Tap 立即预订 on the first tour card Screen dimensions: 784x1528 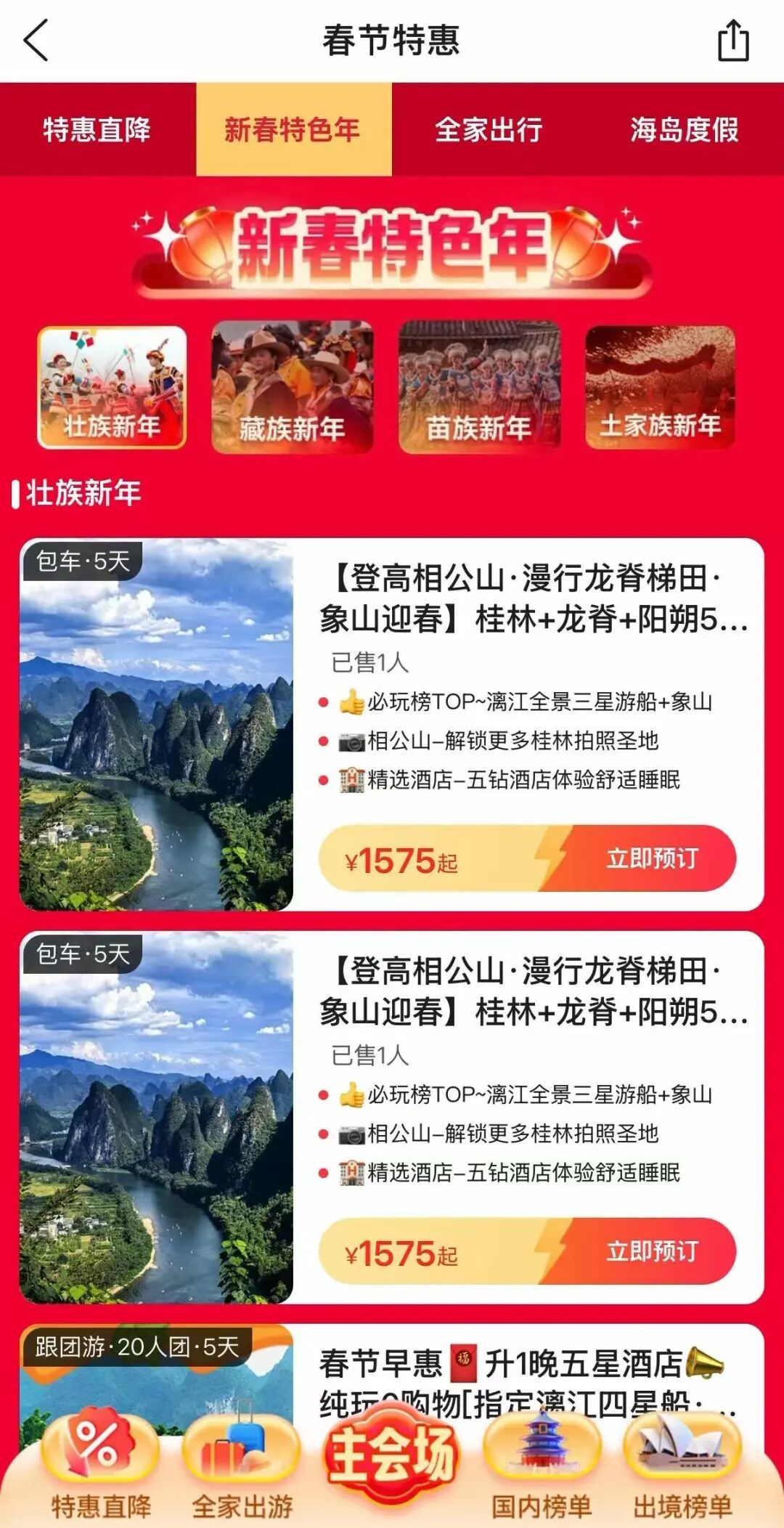click(651, 858)
